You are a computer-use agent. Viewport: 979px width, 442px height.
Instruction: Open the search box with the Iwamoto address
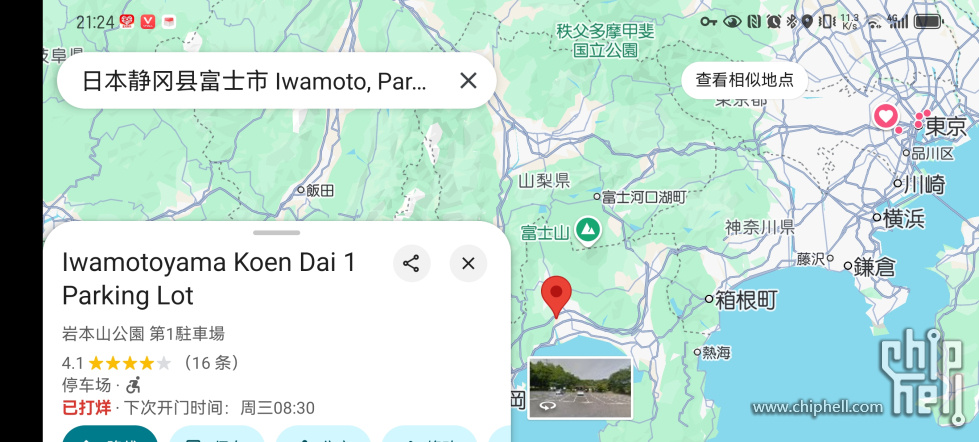pos(255,81)
